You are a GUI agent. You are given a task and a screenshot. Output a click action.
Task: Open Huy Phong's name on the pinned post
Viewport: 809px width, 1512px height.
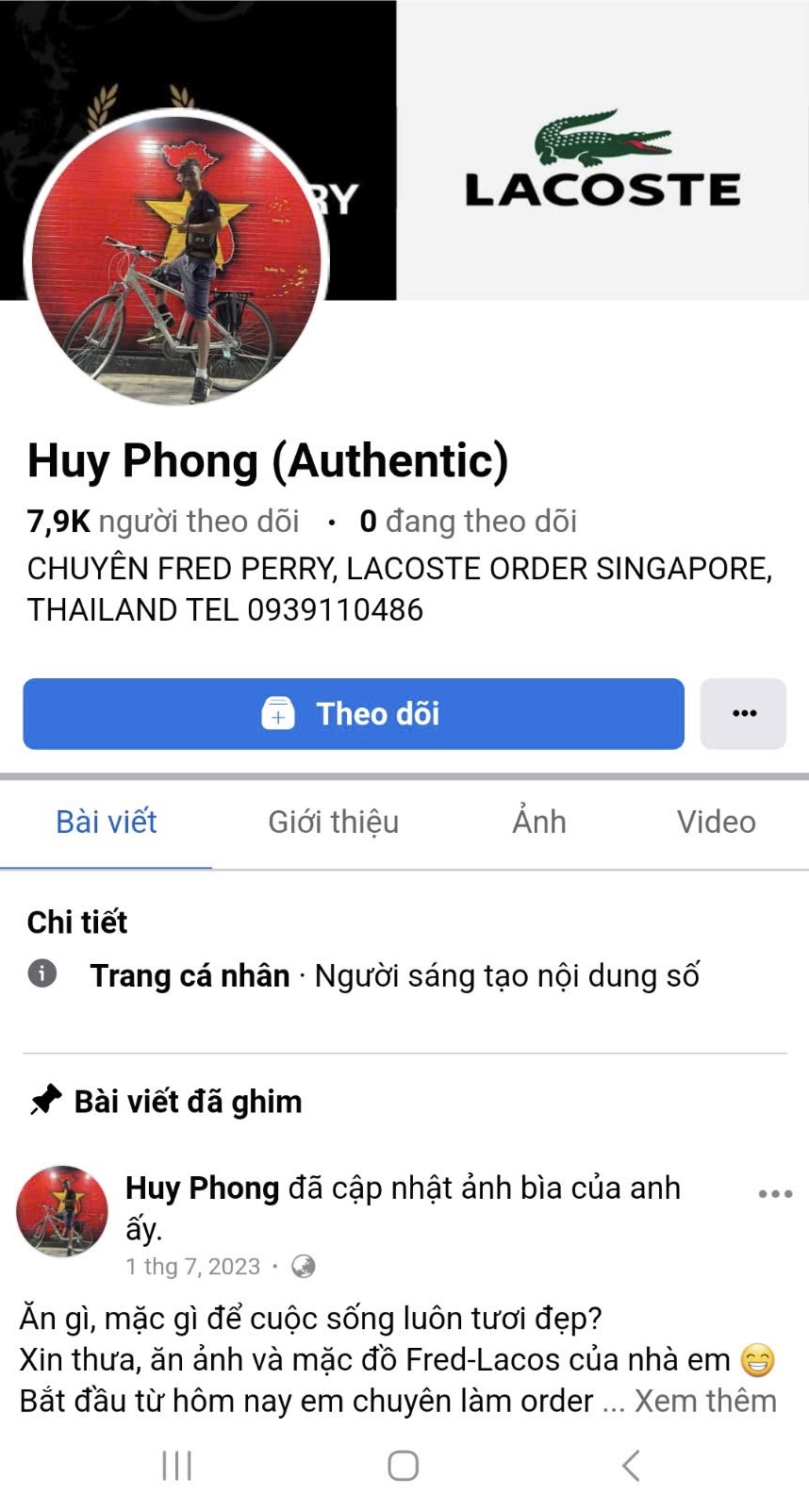202,1188
